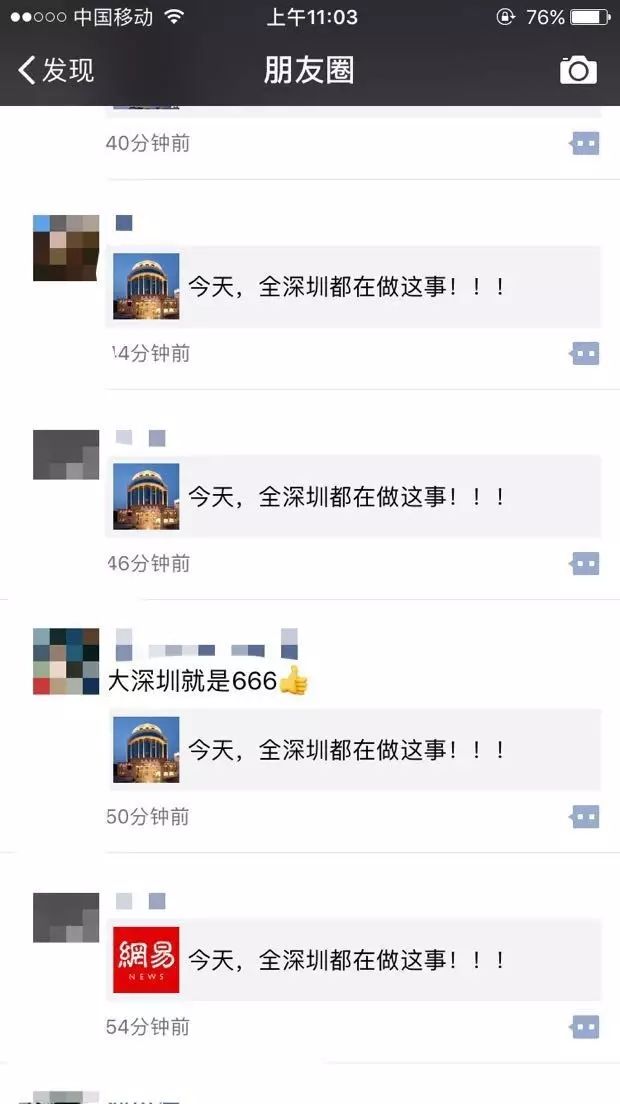This screenshot has height=1104, width=620.
Task: Open the link shared under 大深圳就是666
Action: [x=353, y=750]
